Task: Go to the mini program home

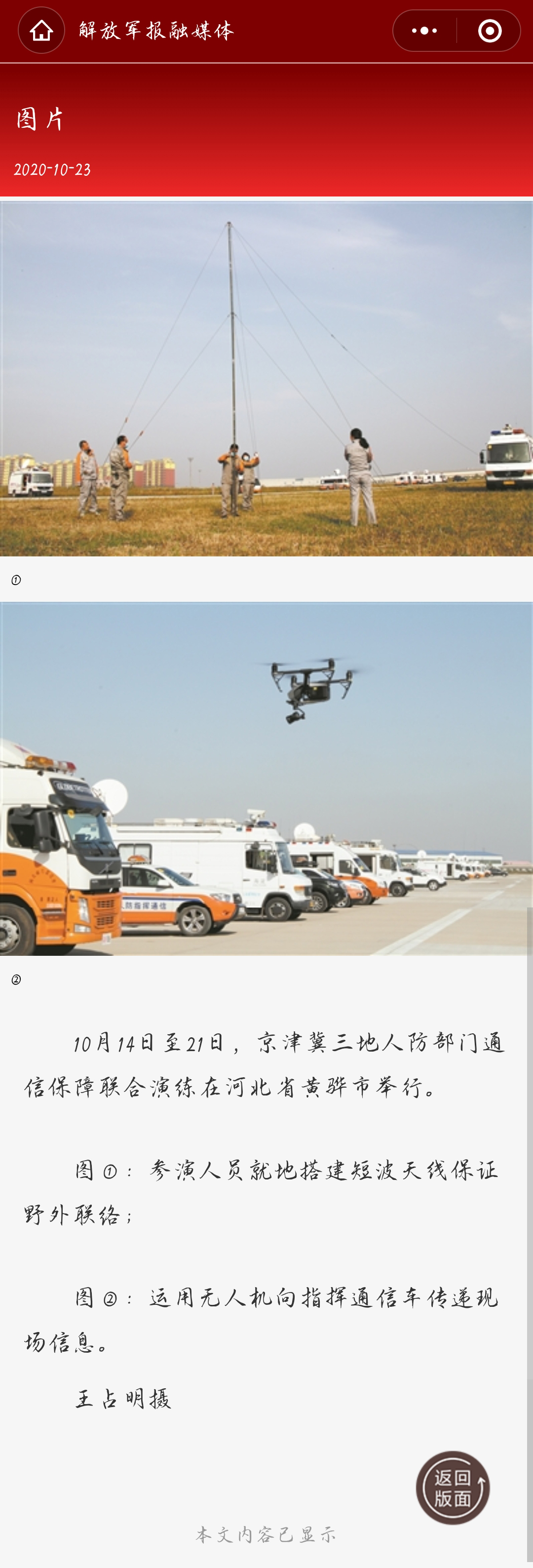Action: click(41, 31)
